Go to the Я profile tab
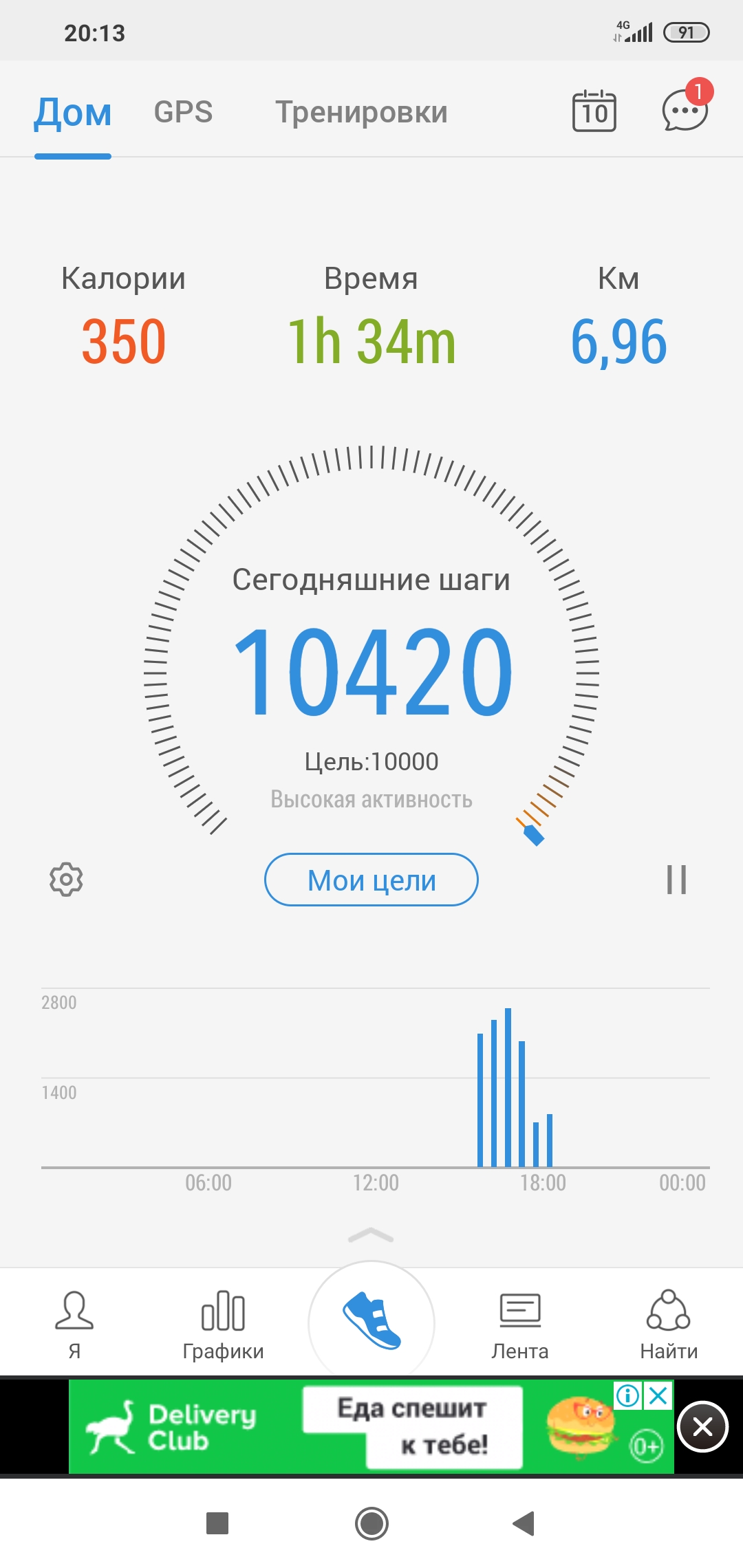 pos(74,1325)
